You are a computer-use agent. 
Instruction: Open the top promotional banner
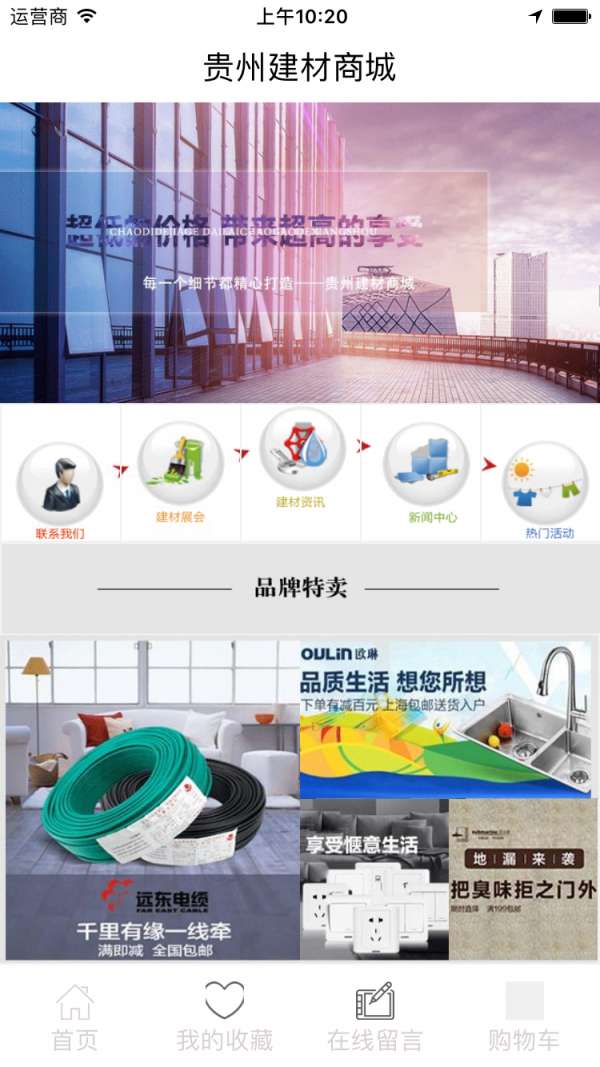point(300,252)
